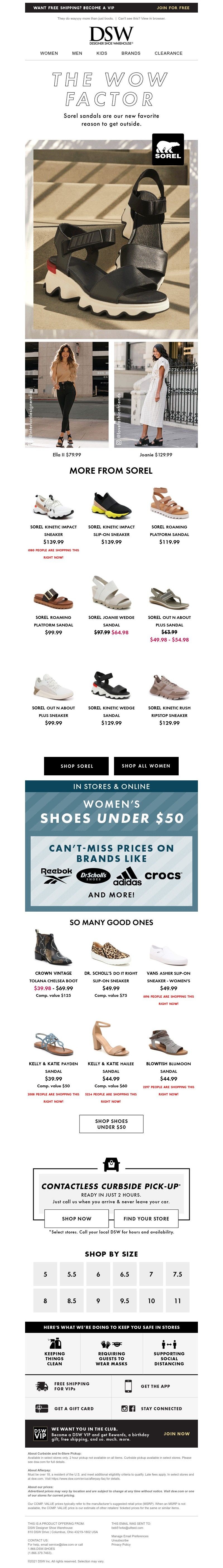Open the Kids category
This screenshot has height=1568, width=223.
(x=102, y=53)
